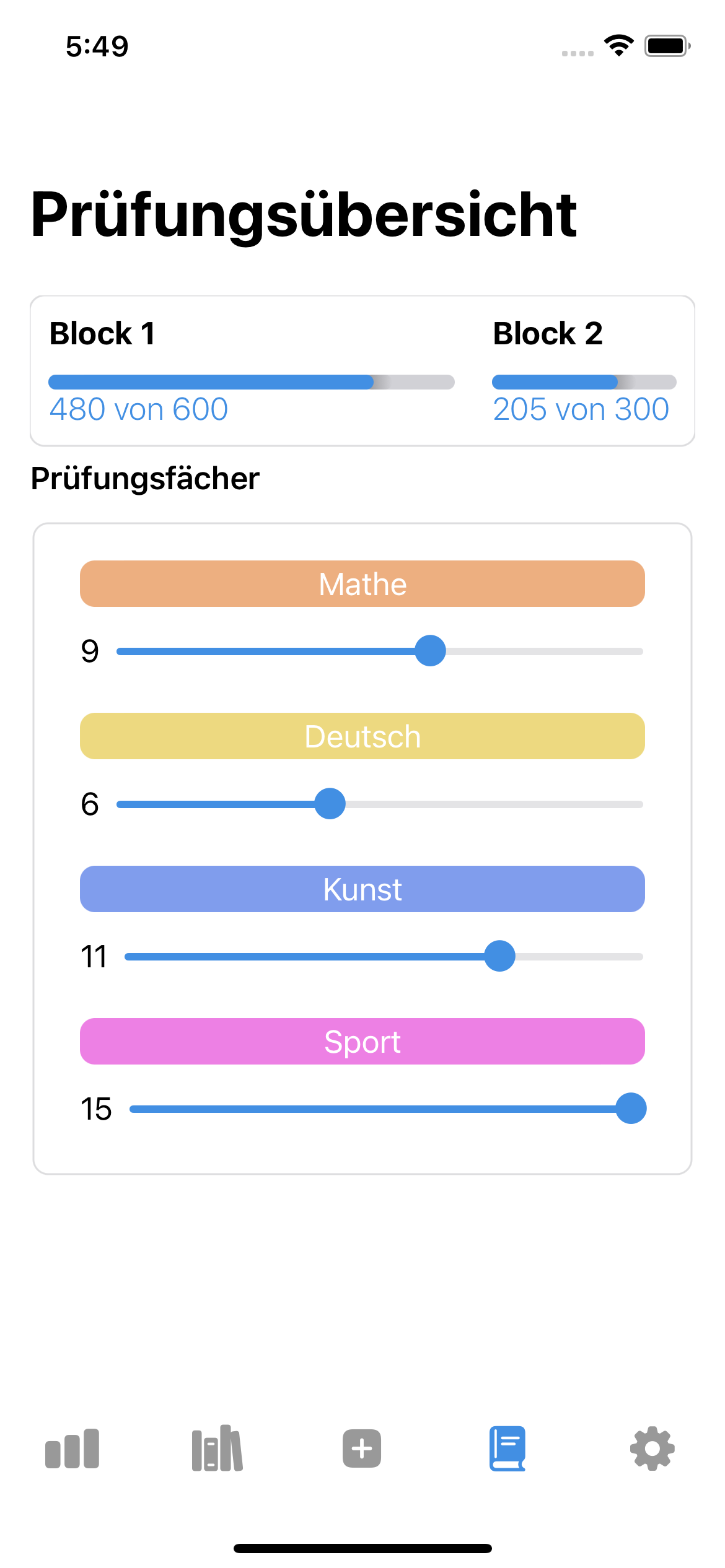725x1568 pixels.
Task: Open the Mathe subject
Action: coord(362,584)
